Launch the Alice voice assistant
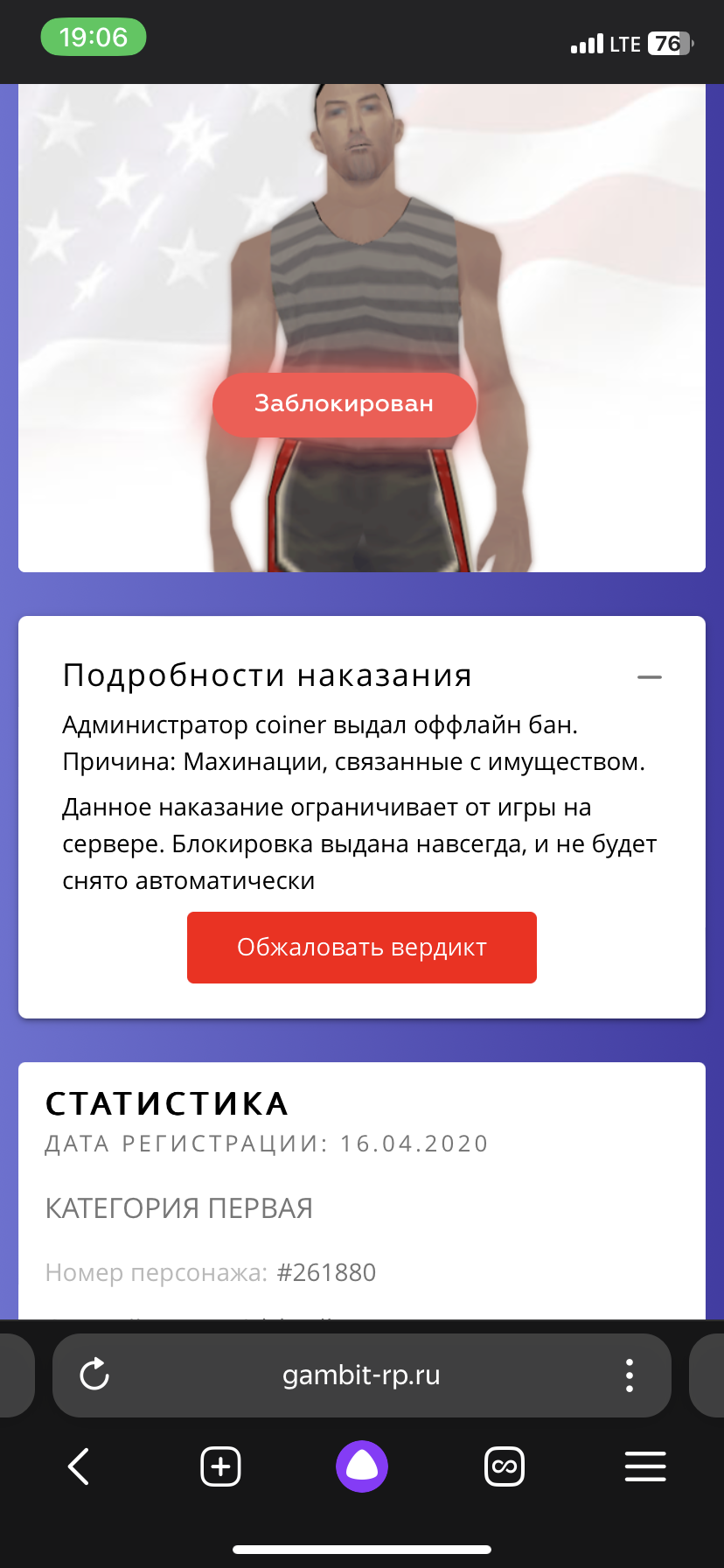This screenshot has width=724, height=1568. tap(361, 1466)
